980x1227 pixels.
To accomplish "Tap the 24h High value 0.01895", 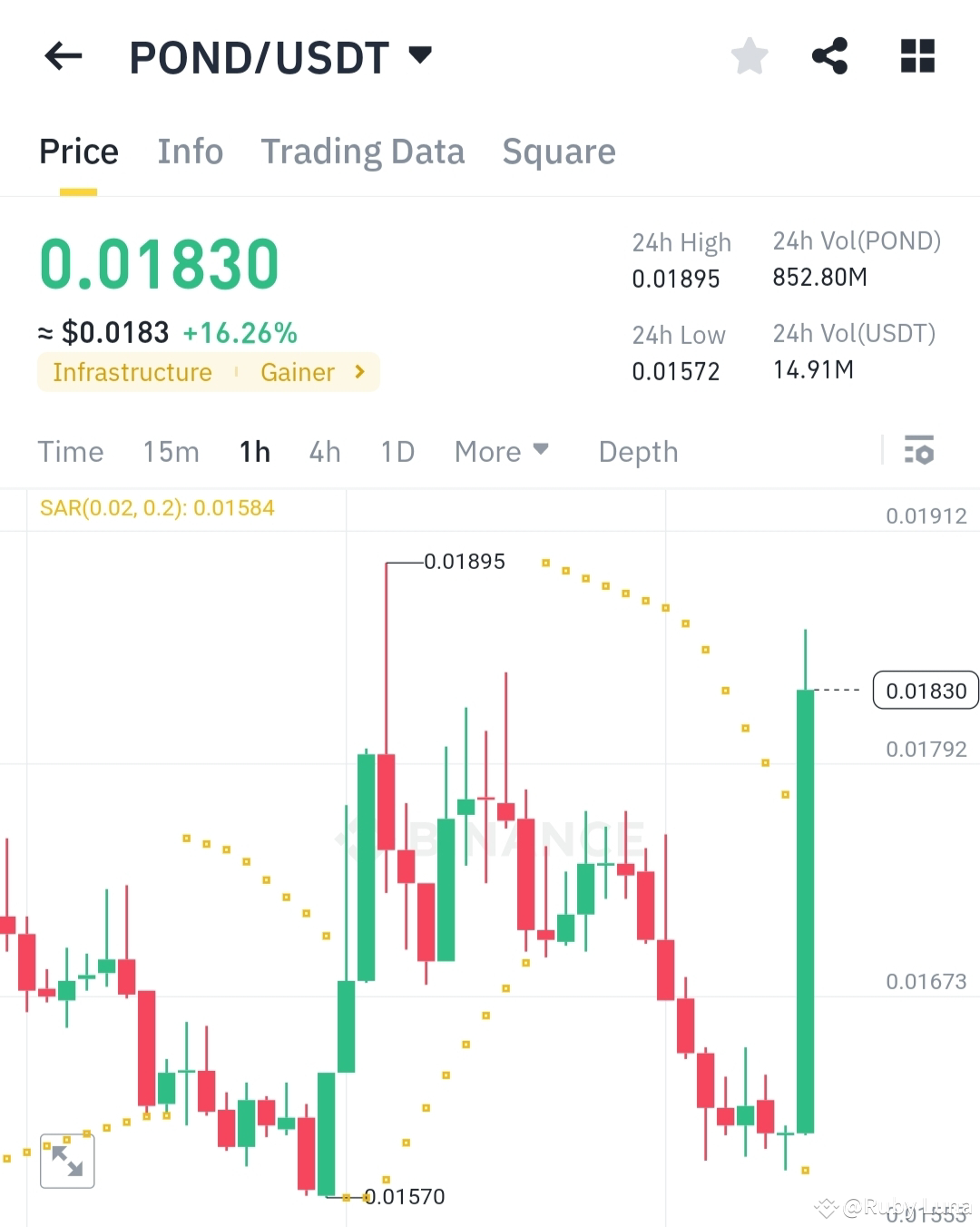I will point(677,279).
